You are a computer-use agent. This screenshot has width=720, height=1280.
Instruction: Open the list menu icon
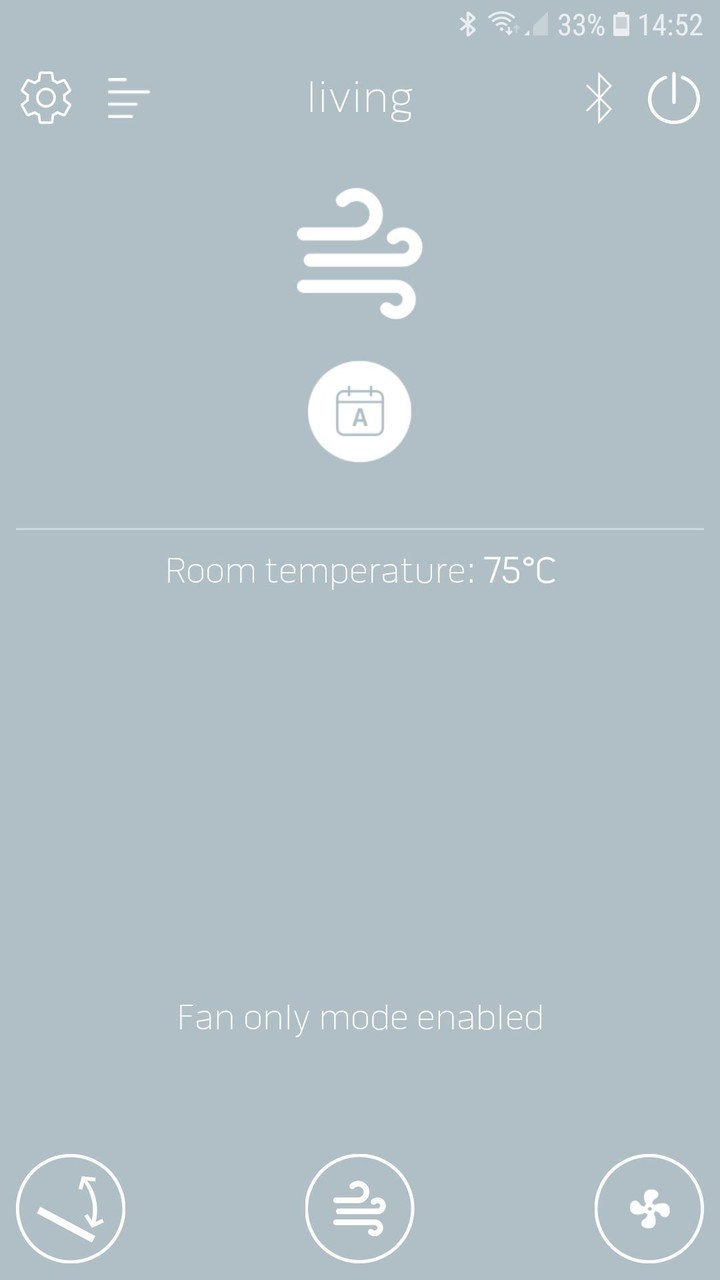(x=128, y=99)
